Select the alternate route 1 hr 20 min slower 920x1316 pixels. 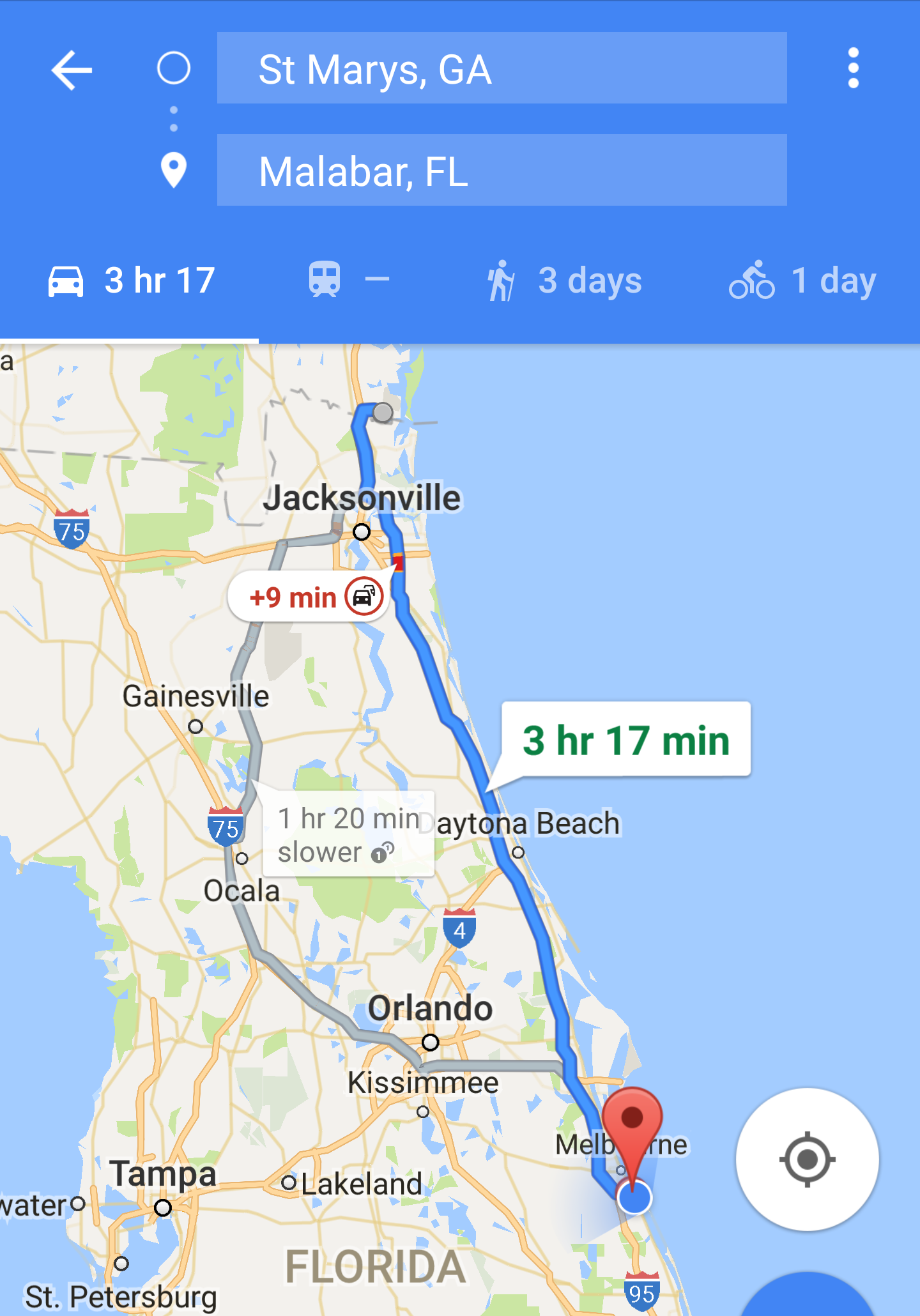(x=348, y=834)
